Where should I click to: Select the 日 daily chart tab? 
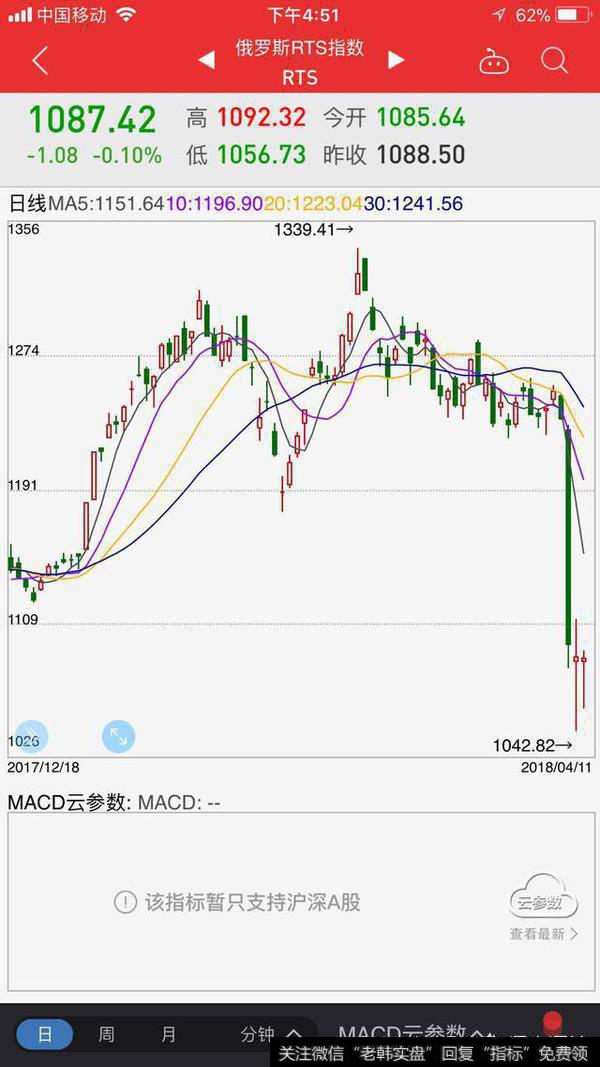[x=44, y=1034]
